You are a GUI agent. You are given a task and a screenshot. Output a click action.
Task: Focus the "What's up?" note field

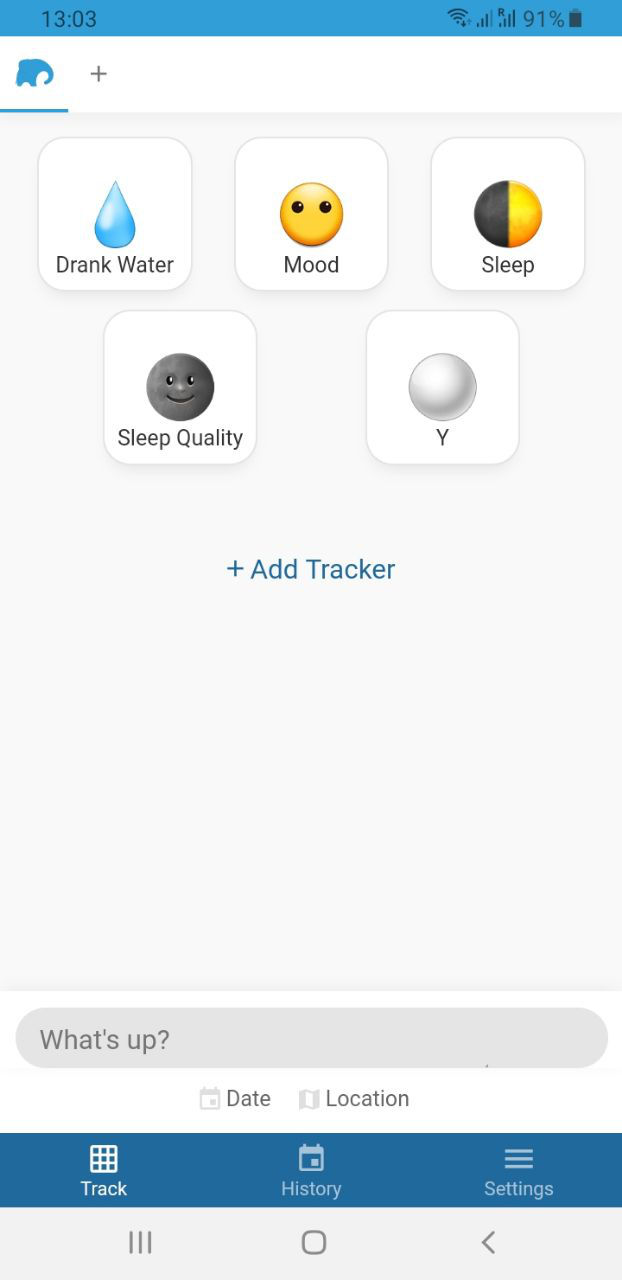coord(311,1038)
